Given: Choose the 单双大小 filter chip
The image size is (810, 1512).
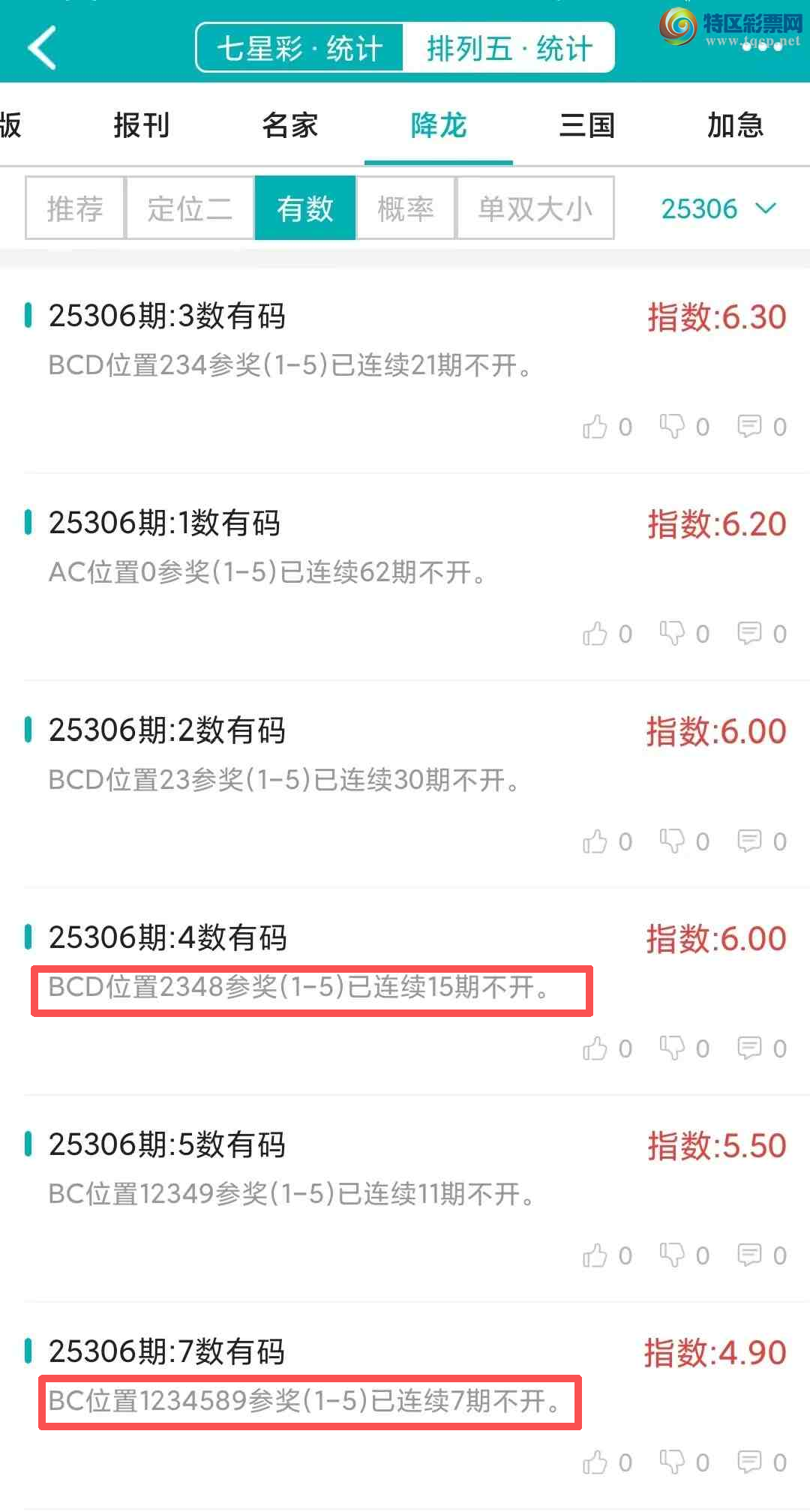Looking at the screenshot, I should [535, 208].
